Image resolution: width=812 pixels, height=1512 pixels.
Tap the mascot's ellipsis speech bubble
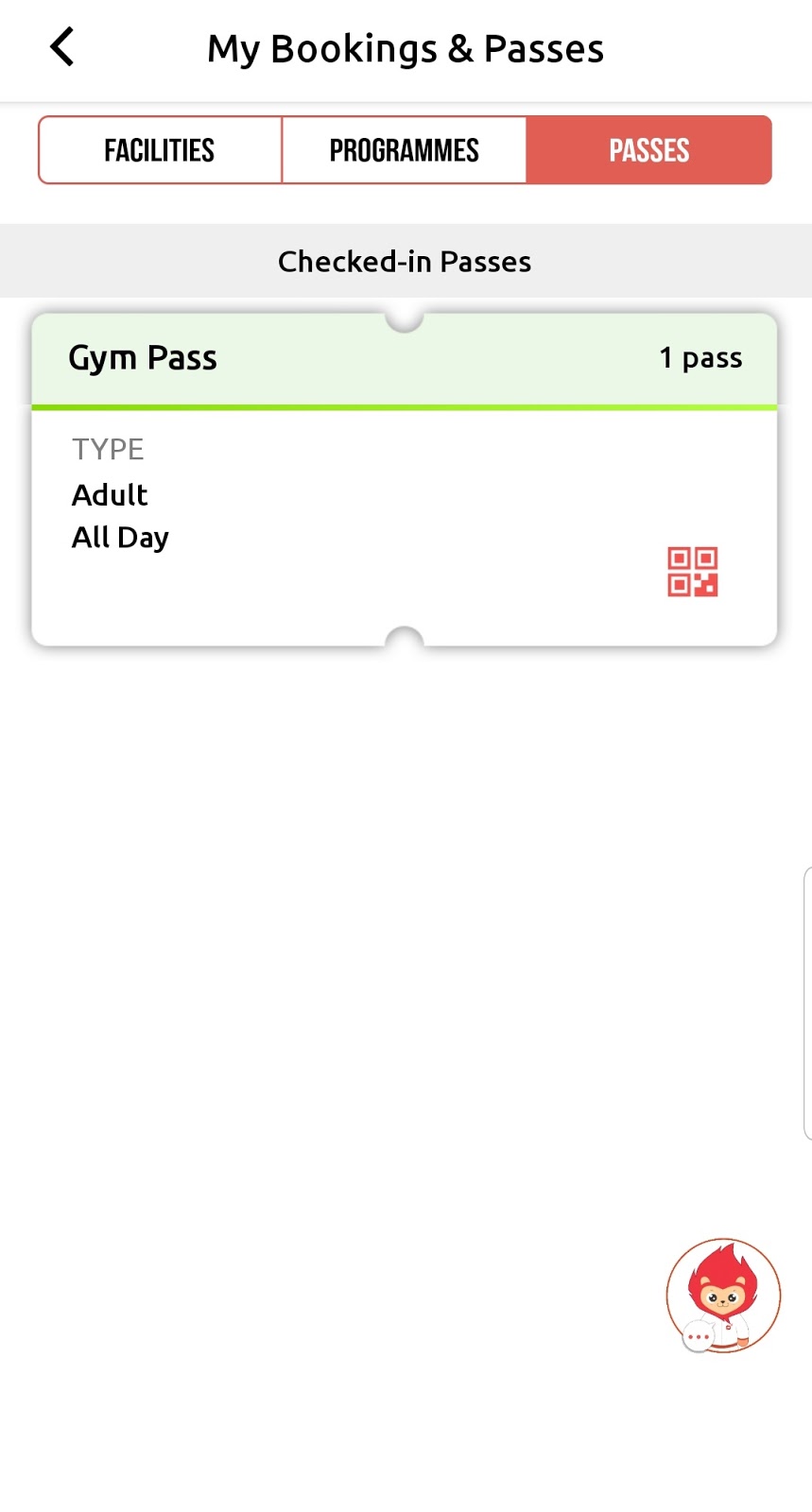697,1336
